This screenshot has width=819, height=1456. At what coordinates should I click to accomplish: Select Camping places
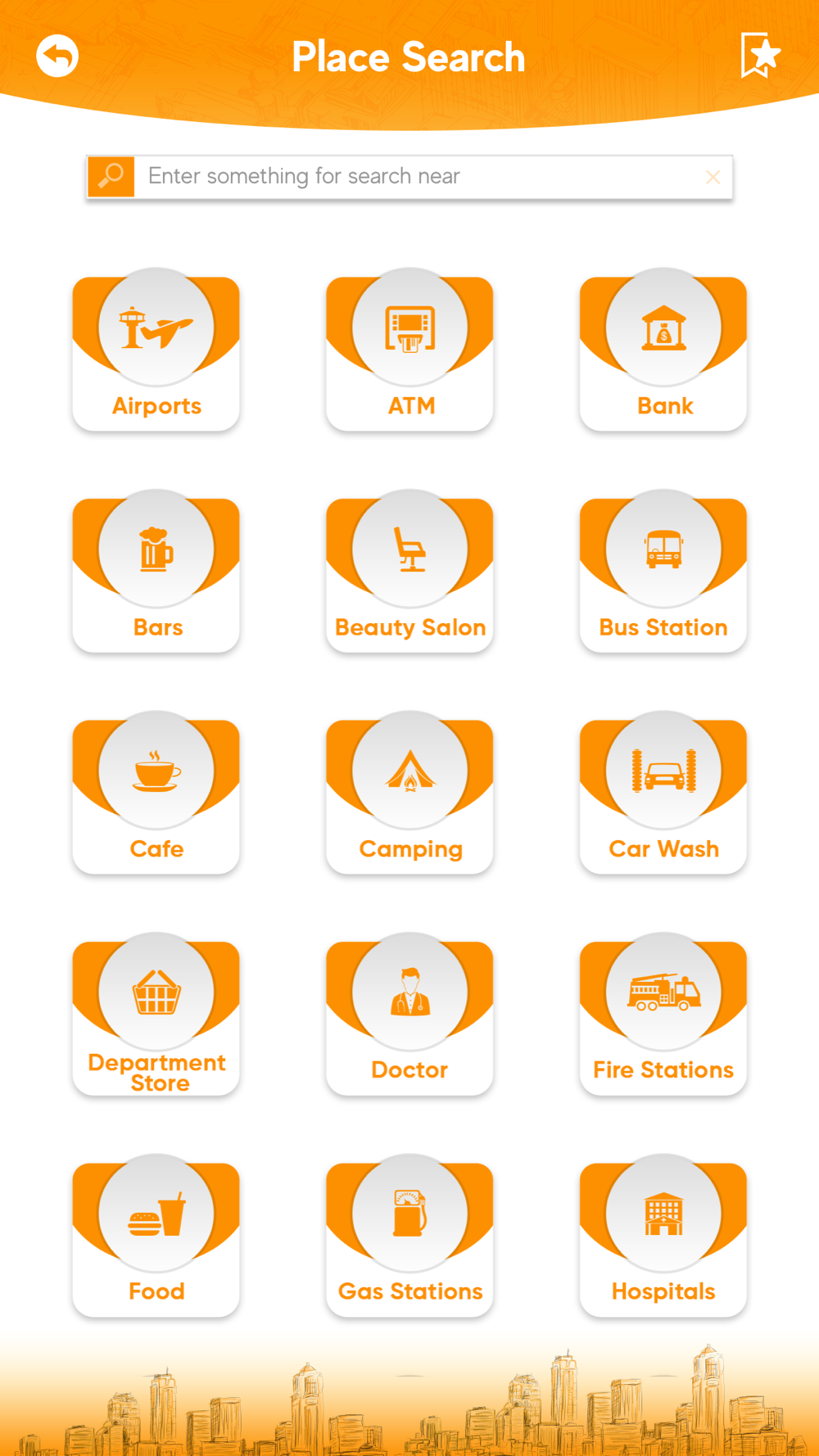point(409,796)
